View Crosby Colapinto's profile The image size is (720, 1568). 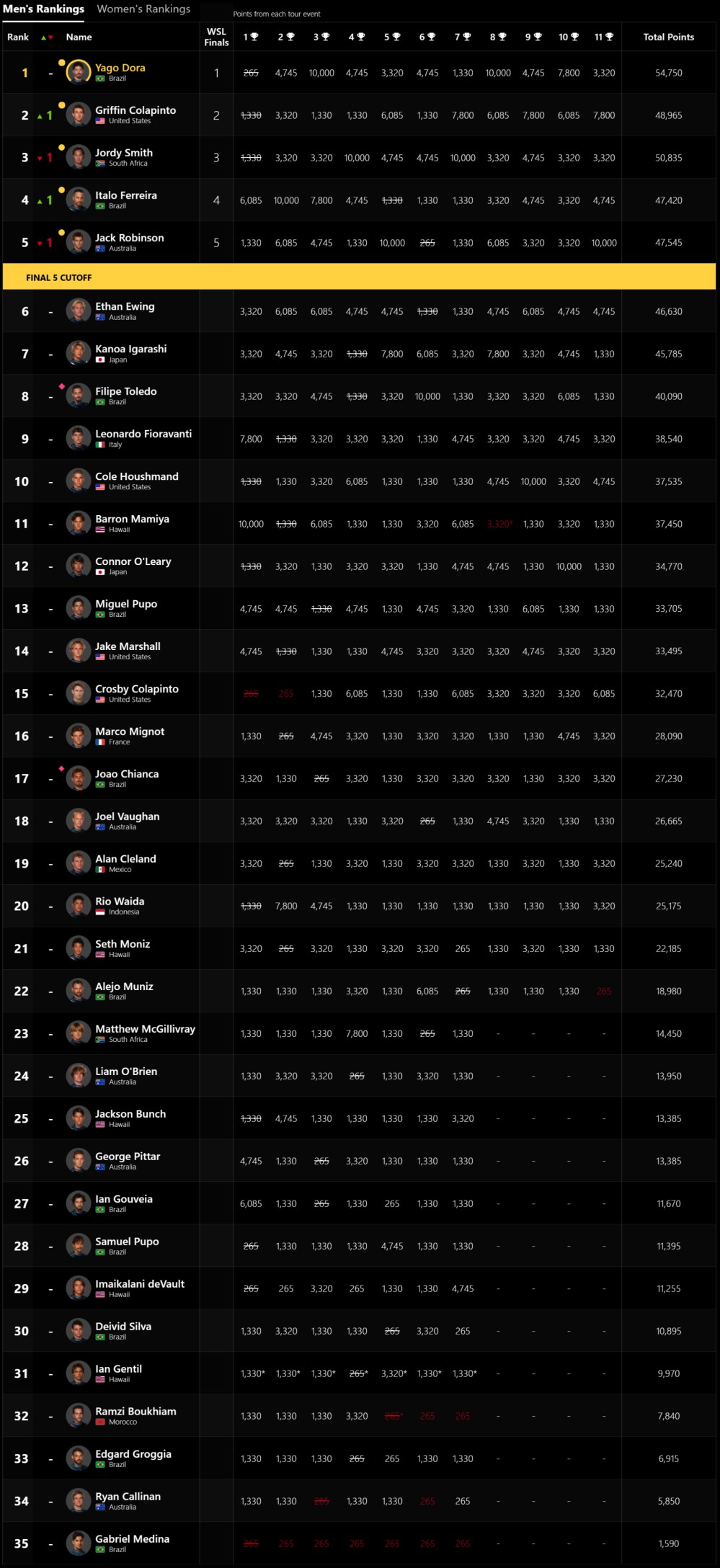[137, 689]
